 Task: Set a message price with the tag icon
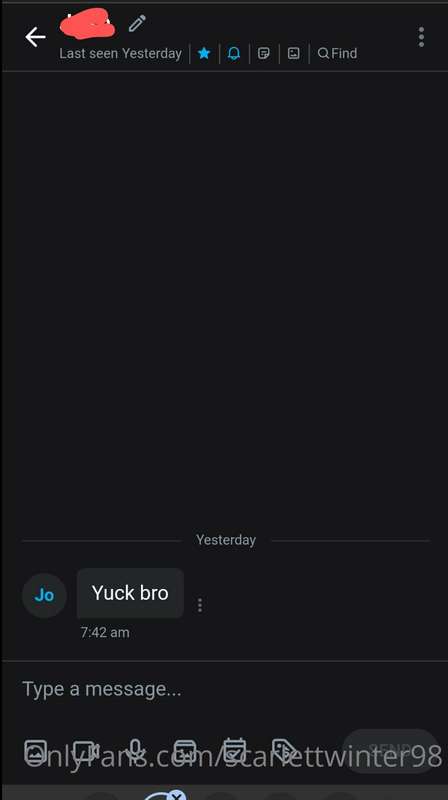tap(283, 751)
